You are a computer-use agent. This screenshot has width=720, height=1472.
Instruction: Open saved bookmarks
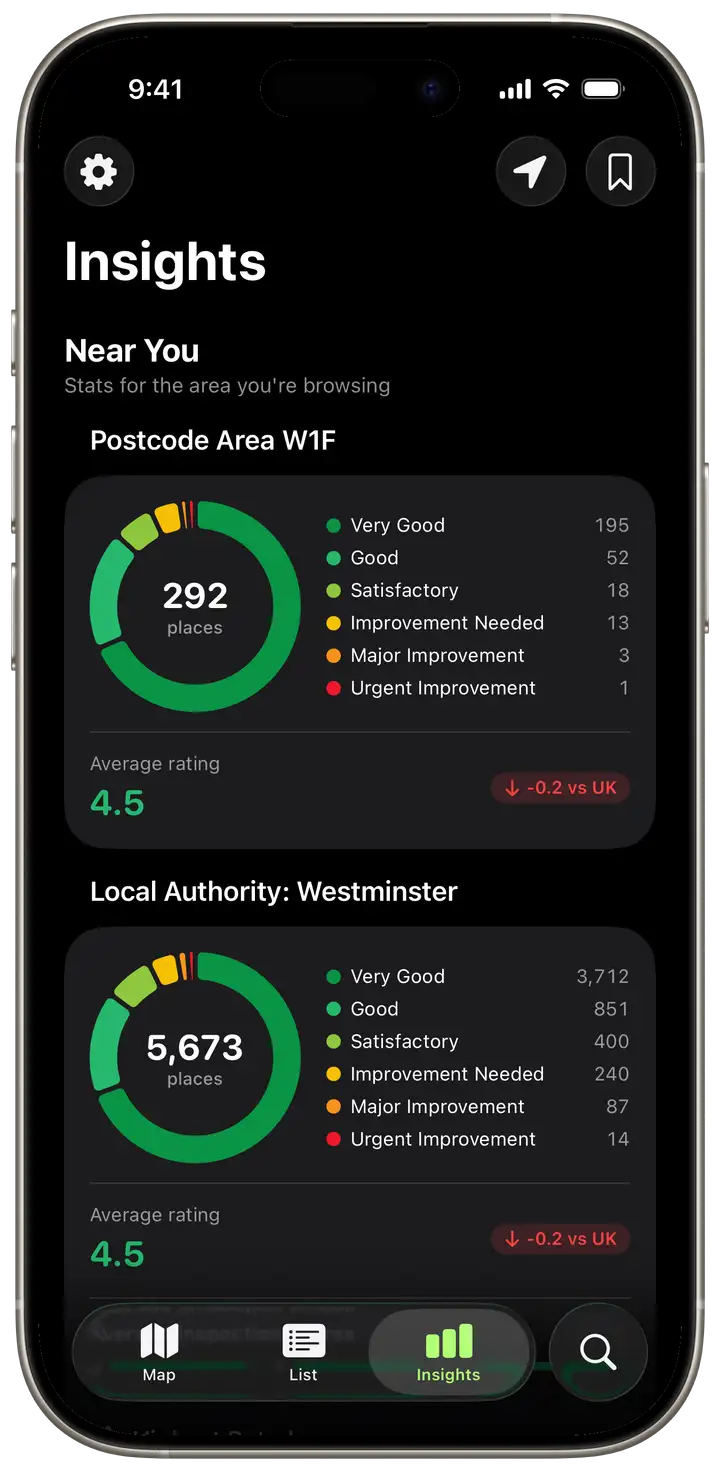[x=621, y=172]
